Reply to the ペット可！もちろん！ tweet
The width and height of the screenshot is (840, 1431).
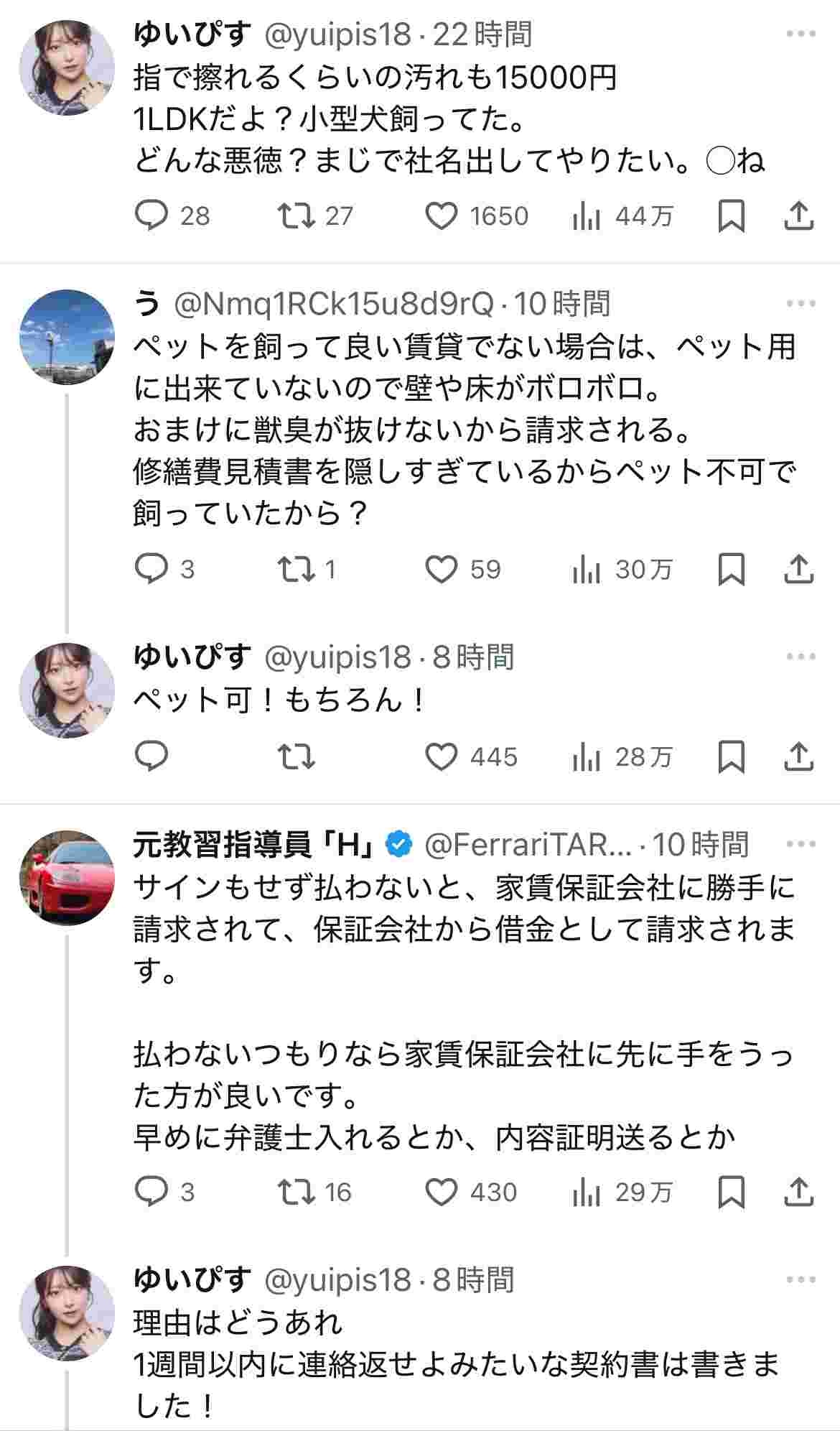(151, 757)
